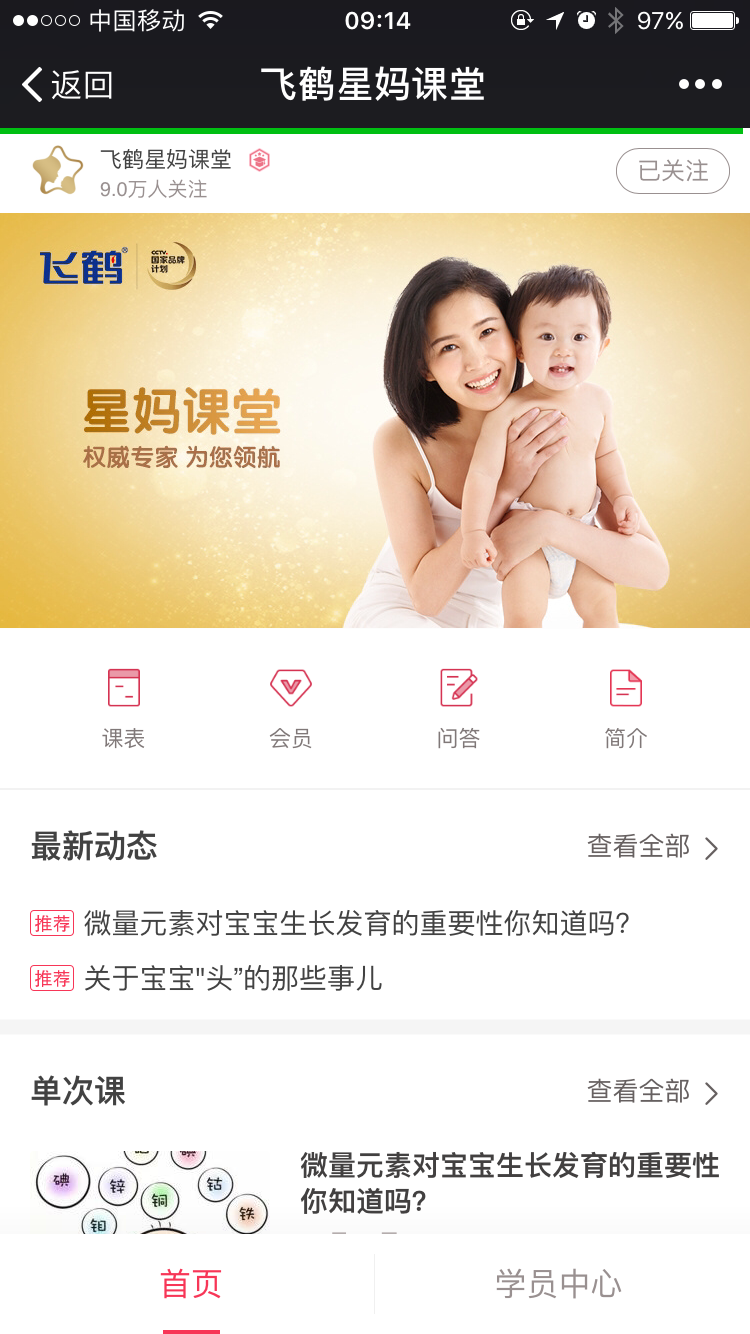View all under 最新动态

(x=653, y=848)
